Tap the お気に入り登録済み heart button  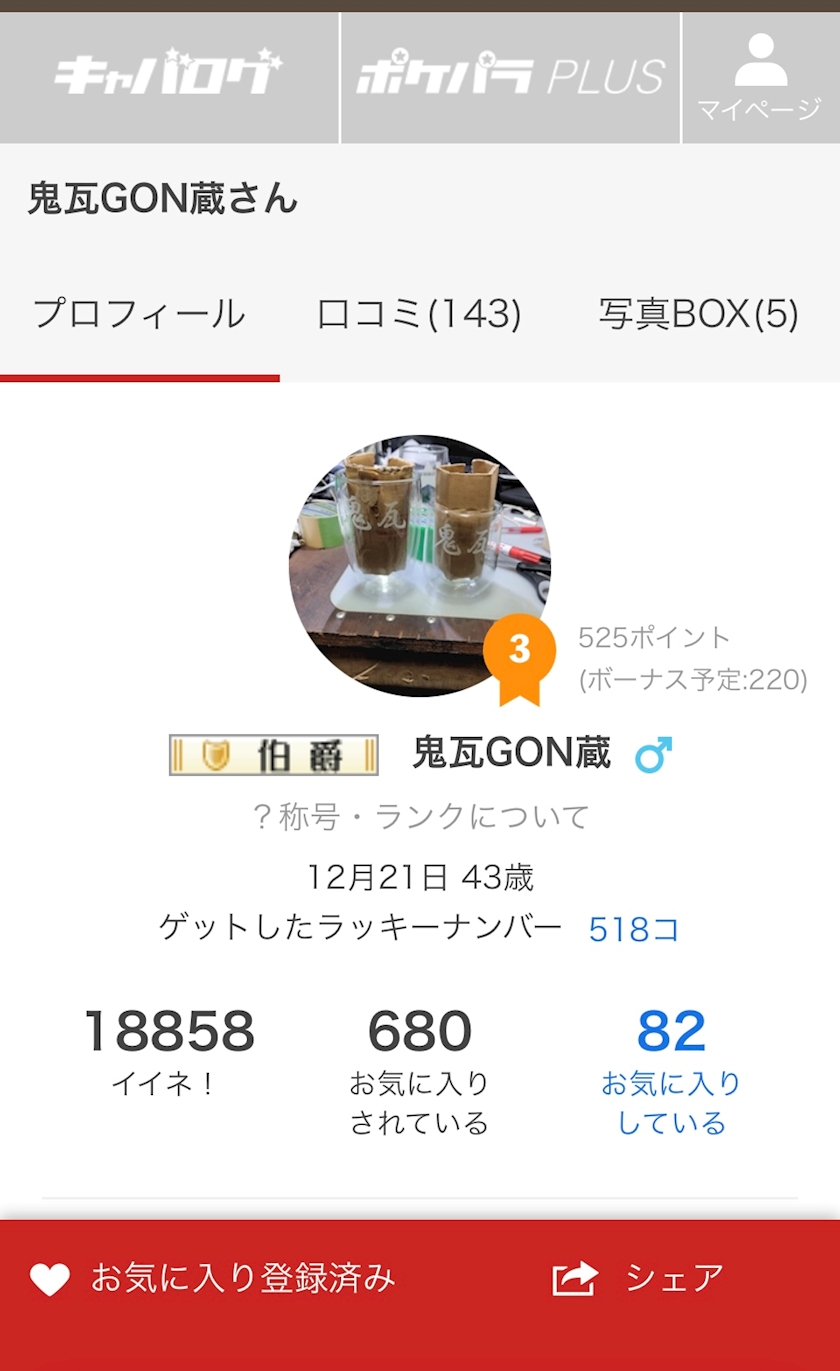[x=214, y=1278]
